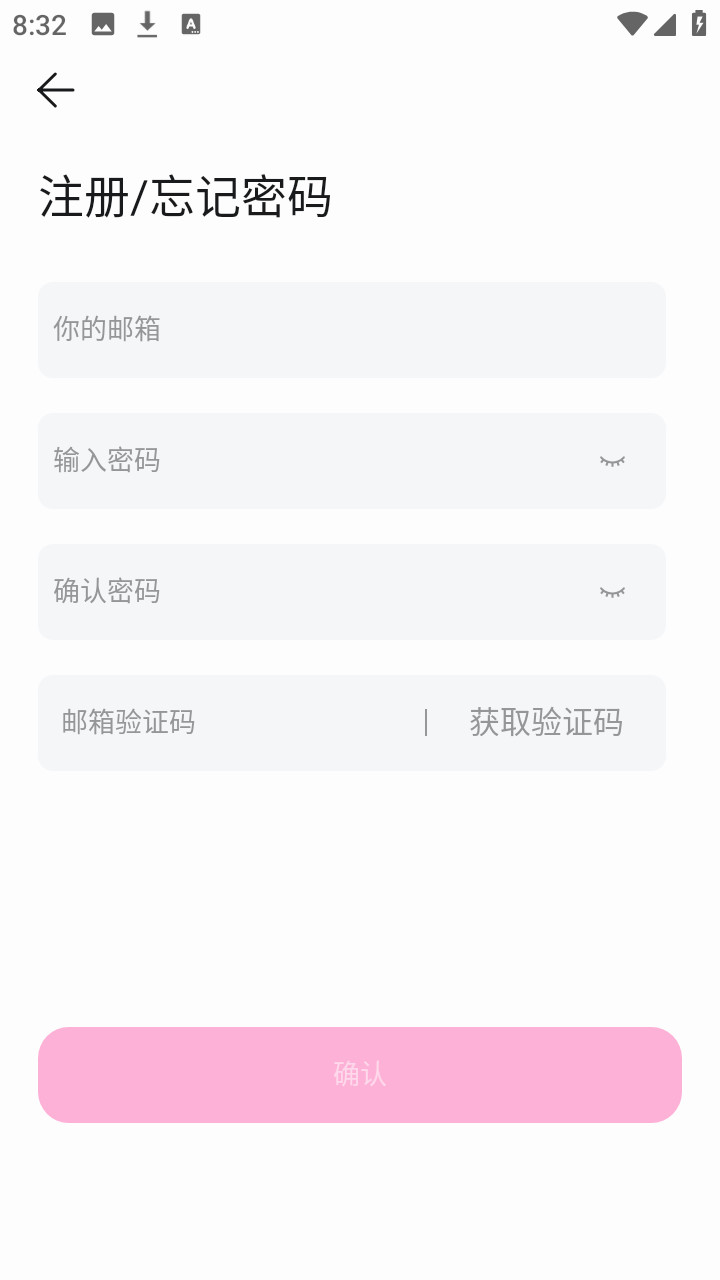Viewport: 720px width, 1280px height.
Task: Show the password by tapping the eye icon
Action: (613, 461)
